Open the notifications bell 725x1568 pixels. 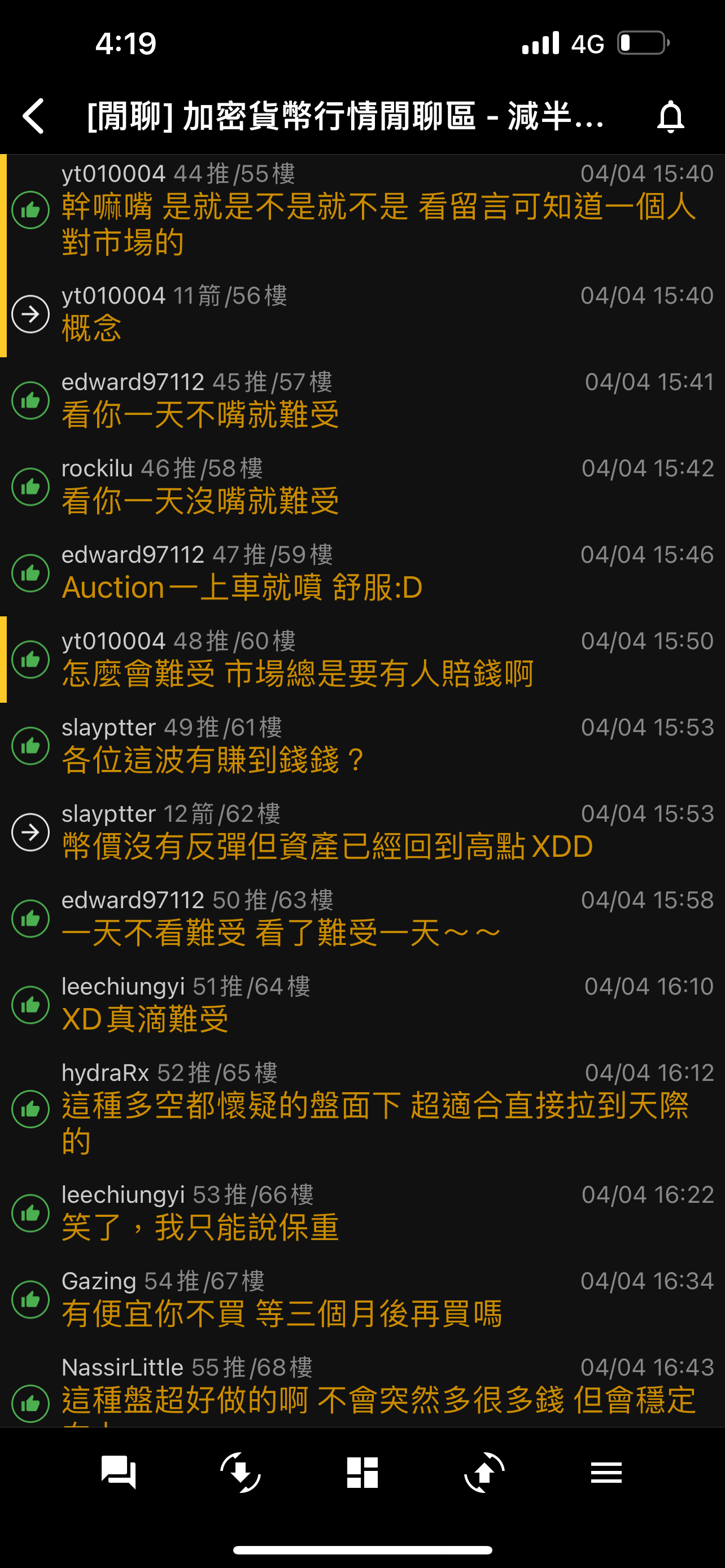670,116
